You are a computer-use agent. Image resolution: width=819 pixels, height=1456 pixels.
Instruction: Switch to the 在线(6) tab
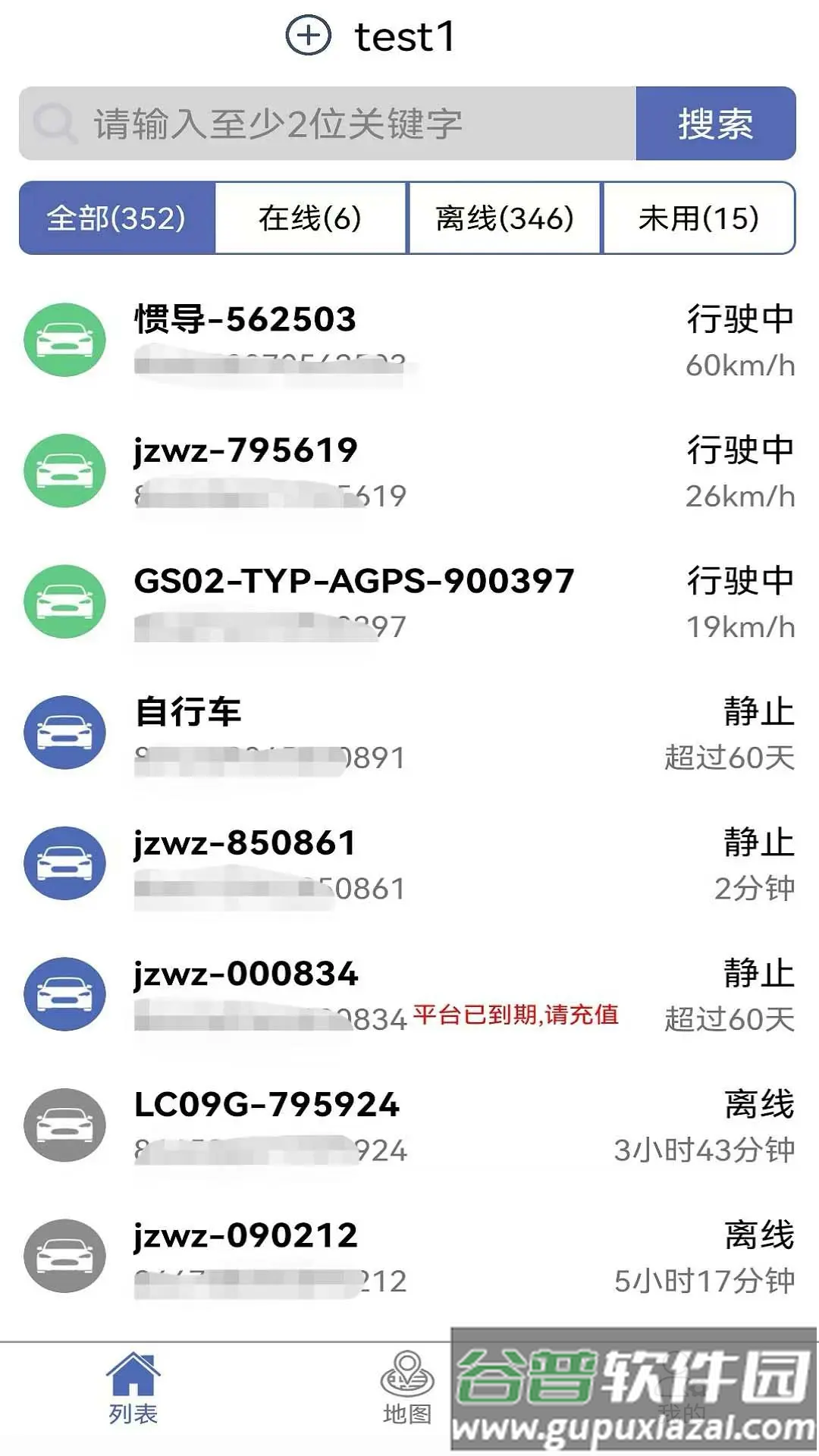click(310, 218)
